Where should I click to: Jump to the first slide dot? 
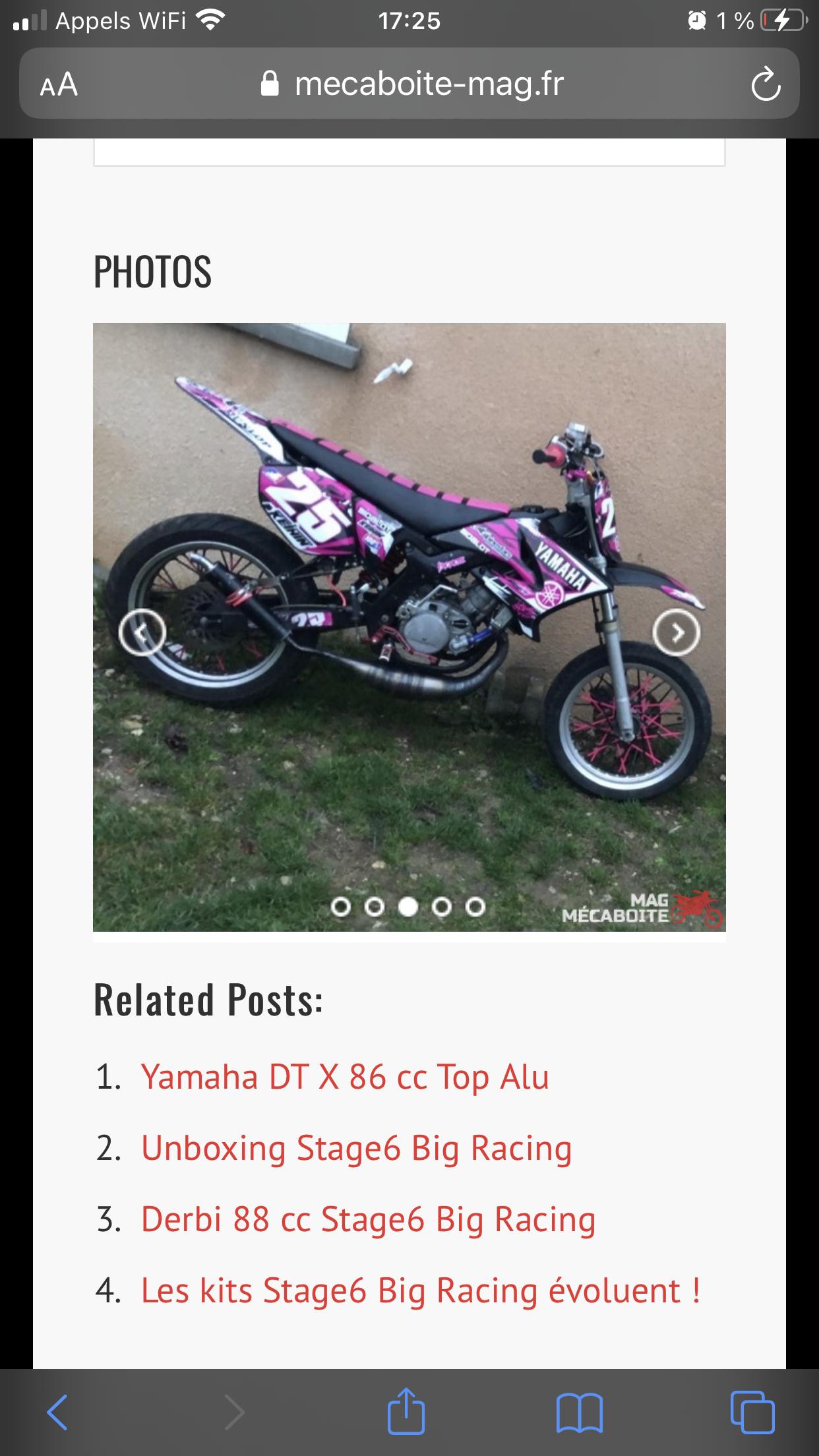[340, 907]
